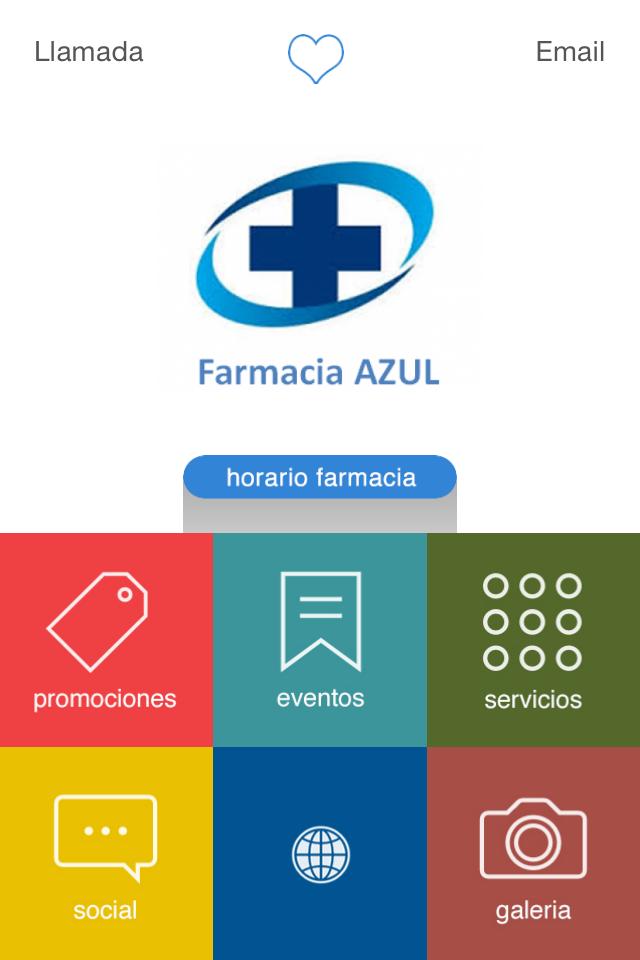Open the promociones tile
The height and width of the screenshot is (960, 640).
click(x=106, y=640)
